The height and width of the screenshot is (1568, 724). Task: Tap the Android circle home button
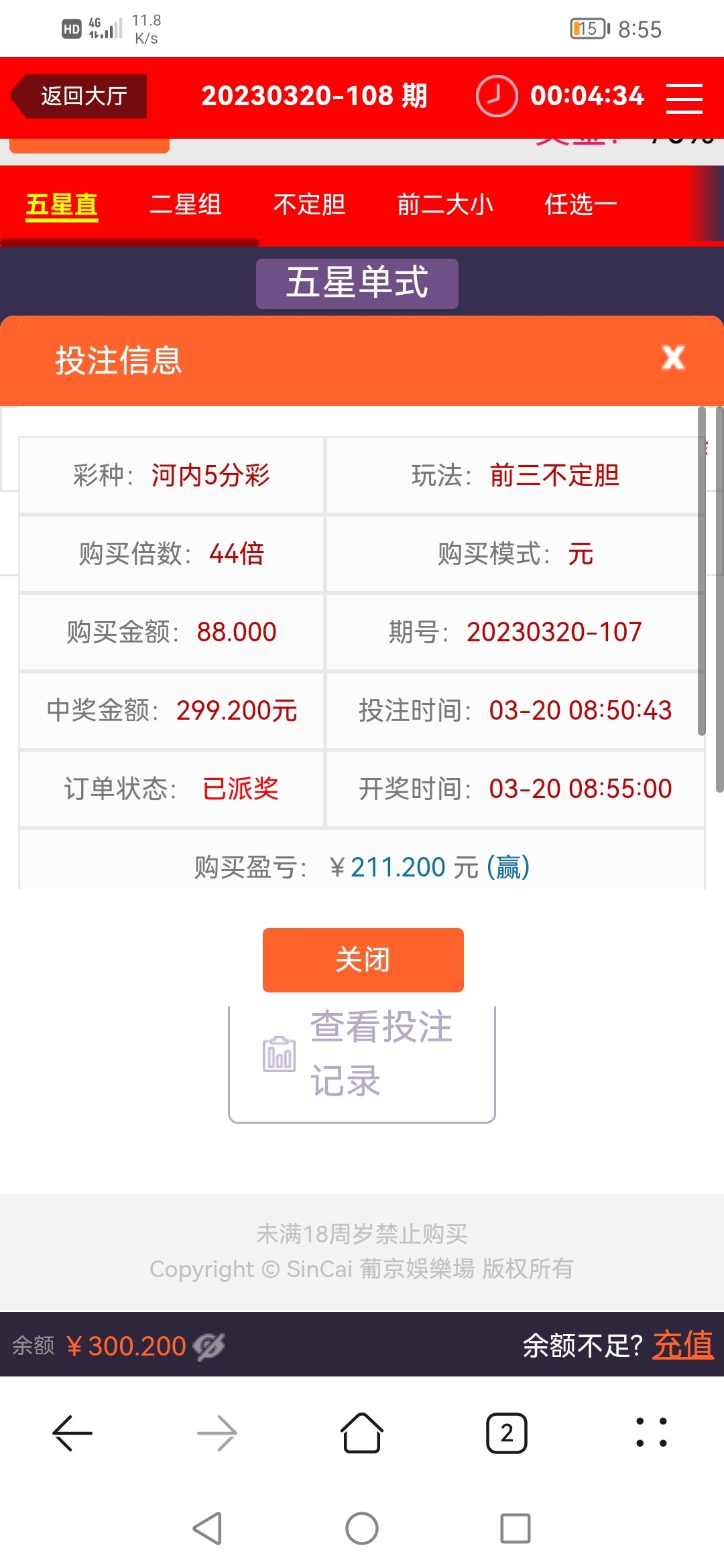pos(362,1530)
